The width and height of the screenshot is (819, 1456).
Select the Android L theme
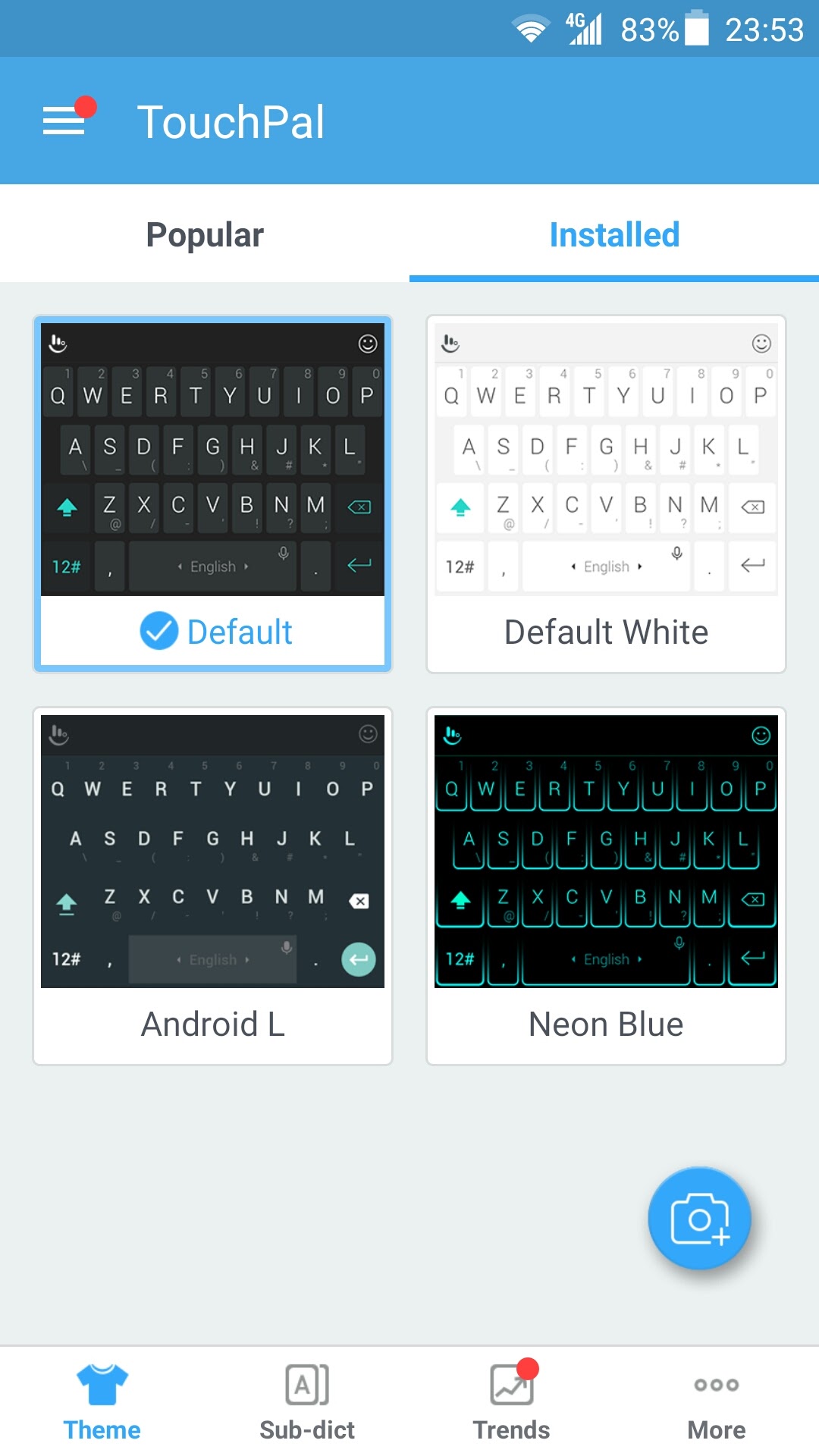pyautogui.click(x=212, y=886)
